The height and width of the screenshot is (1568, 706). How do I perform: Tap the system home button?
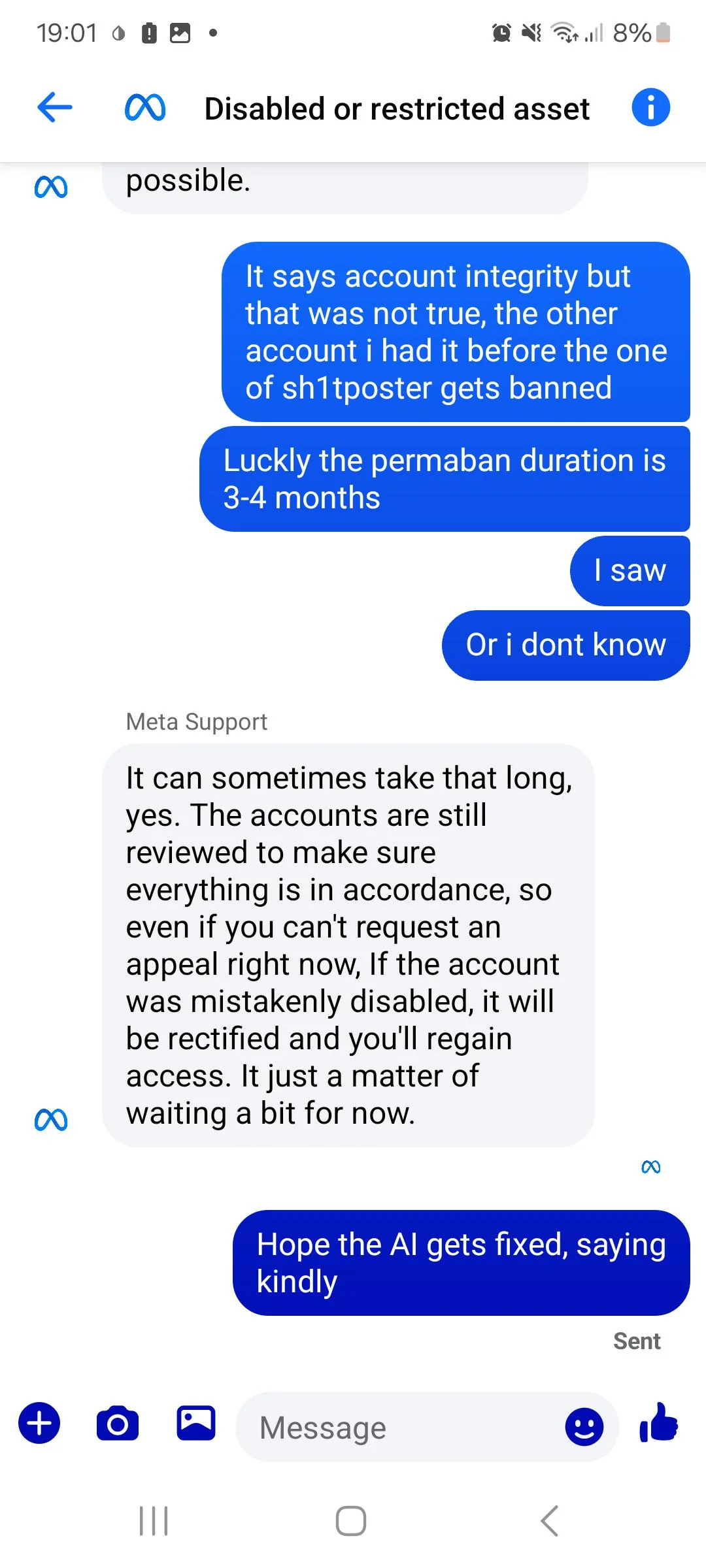click(351, 1521)
